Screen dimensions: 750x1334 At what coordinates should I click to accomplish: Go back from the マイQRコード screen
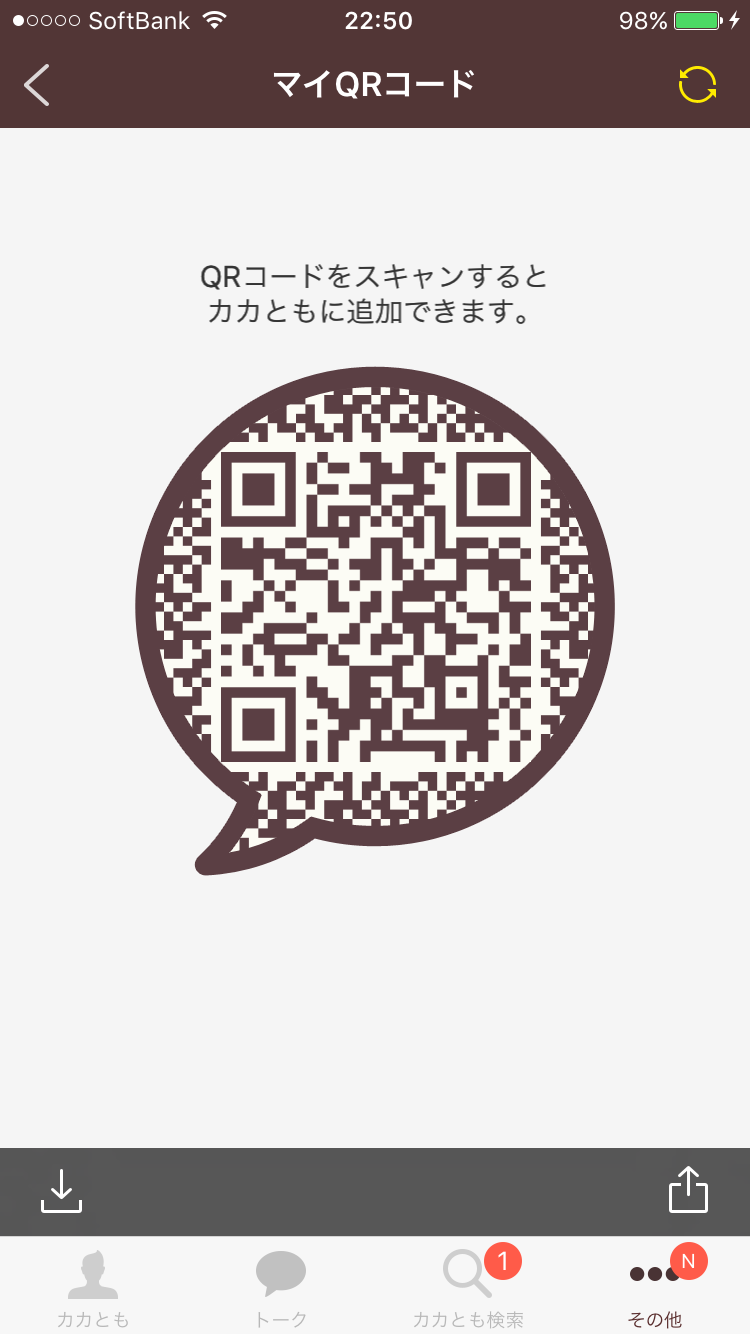pyautogui.click(x=37, y=85)
